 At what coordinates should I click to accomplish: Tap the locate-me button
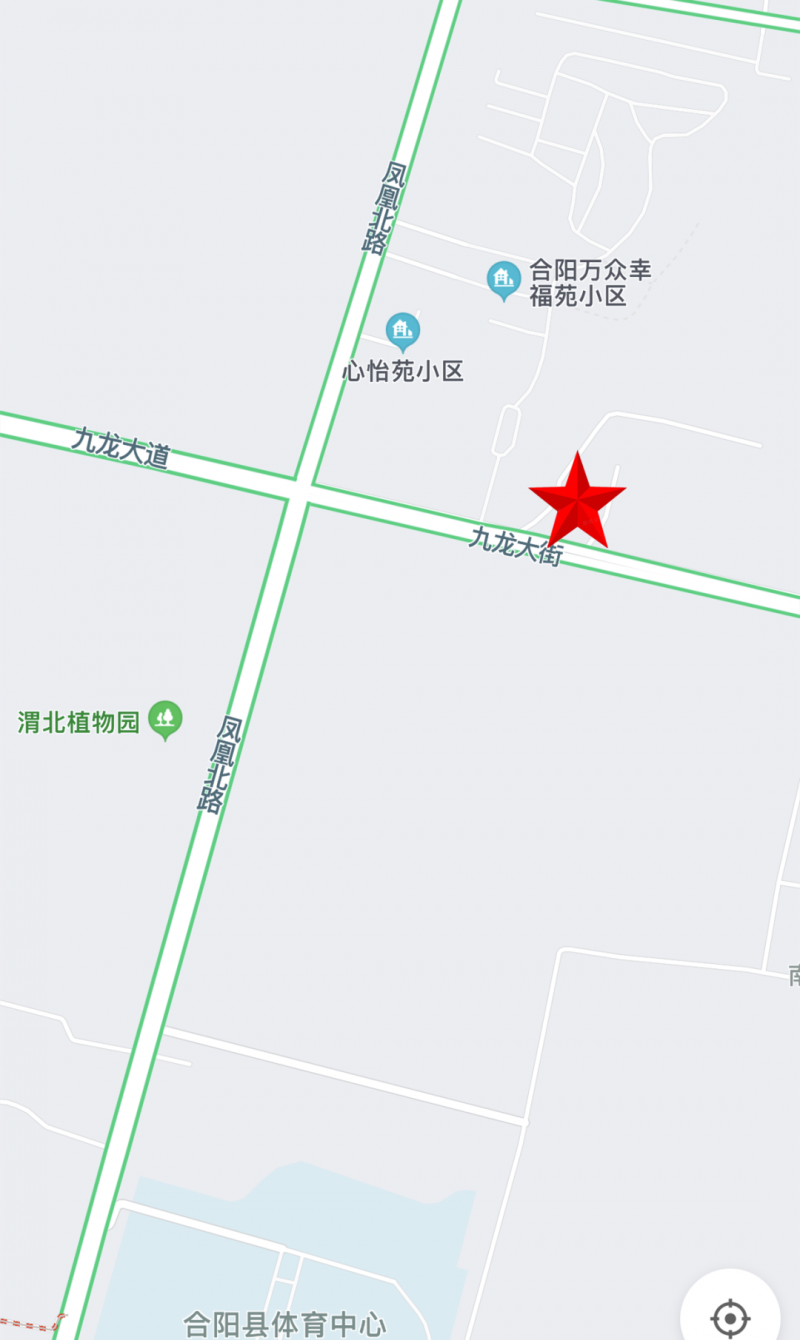(730, 1317)
